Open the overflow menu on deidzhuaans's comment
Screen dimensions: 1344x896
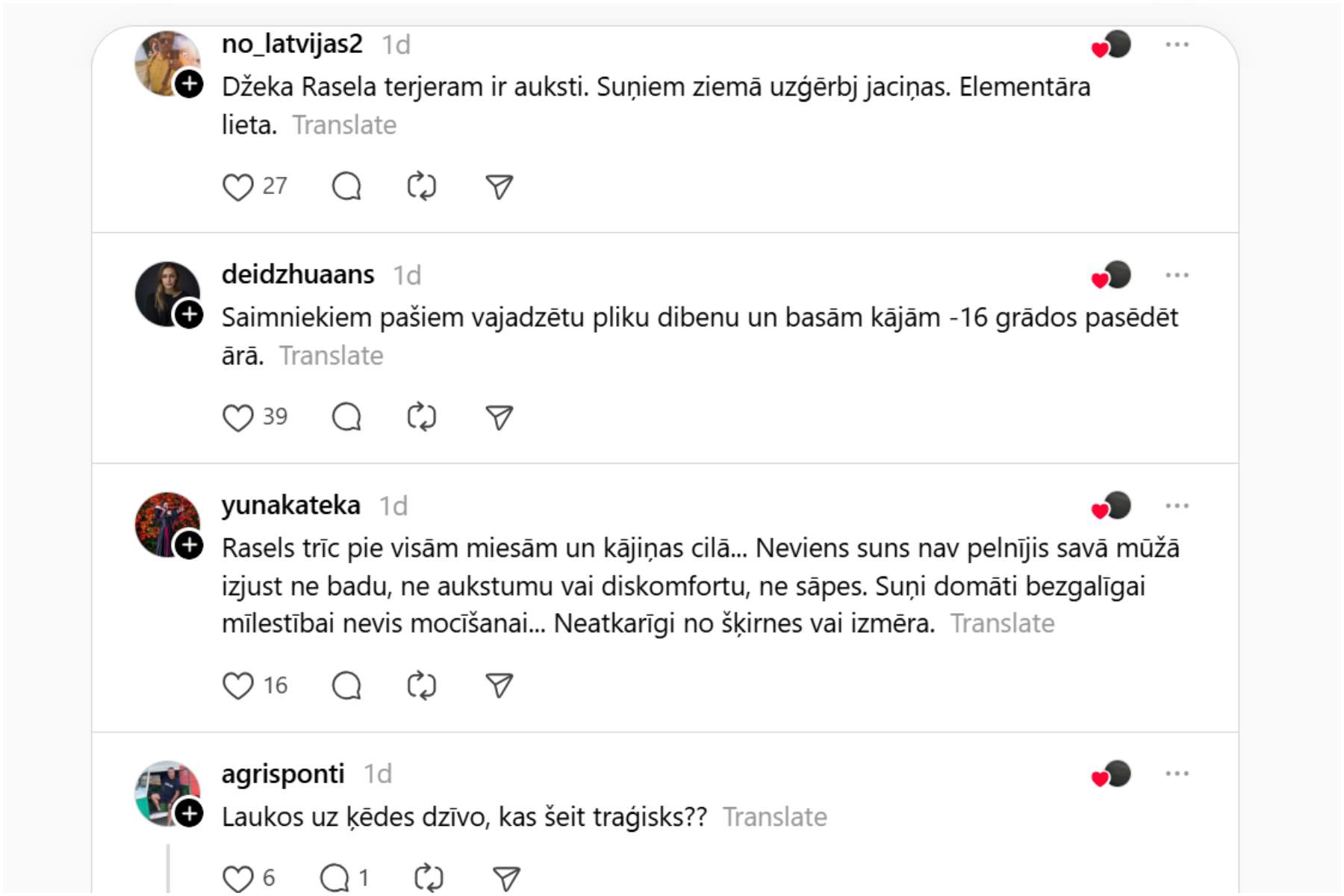(x=1177, y=276)
